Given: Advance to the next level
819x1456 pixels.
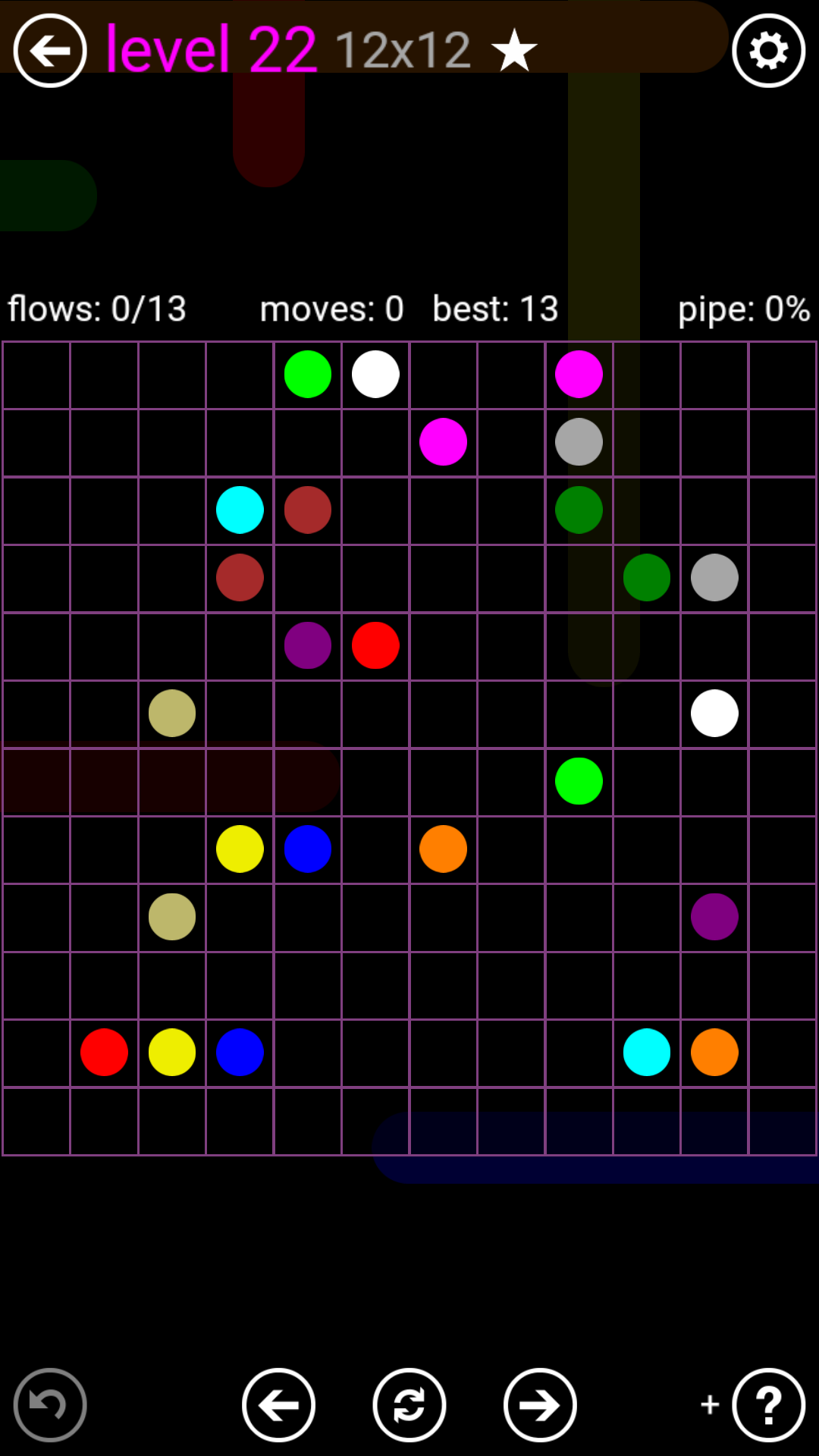Looking at the screenshot, I should [x=540, y=1405].
